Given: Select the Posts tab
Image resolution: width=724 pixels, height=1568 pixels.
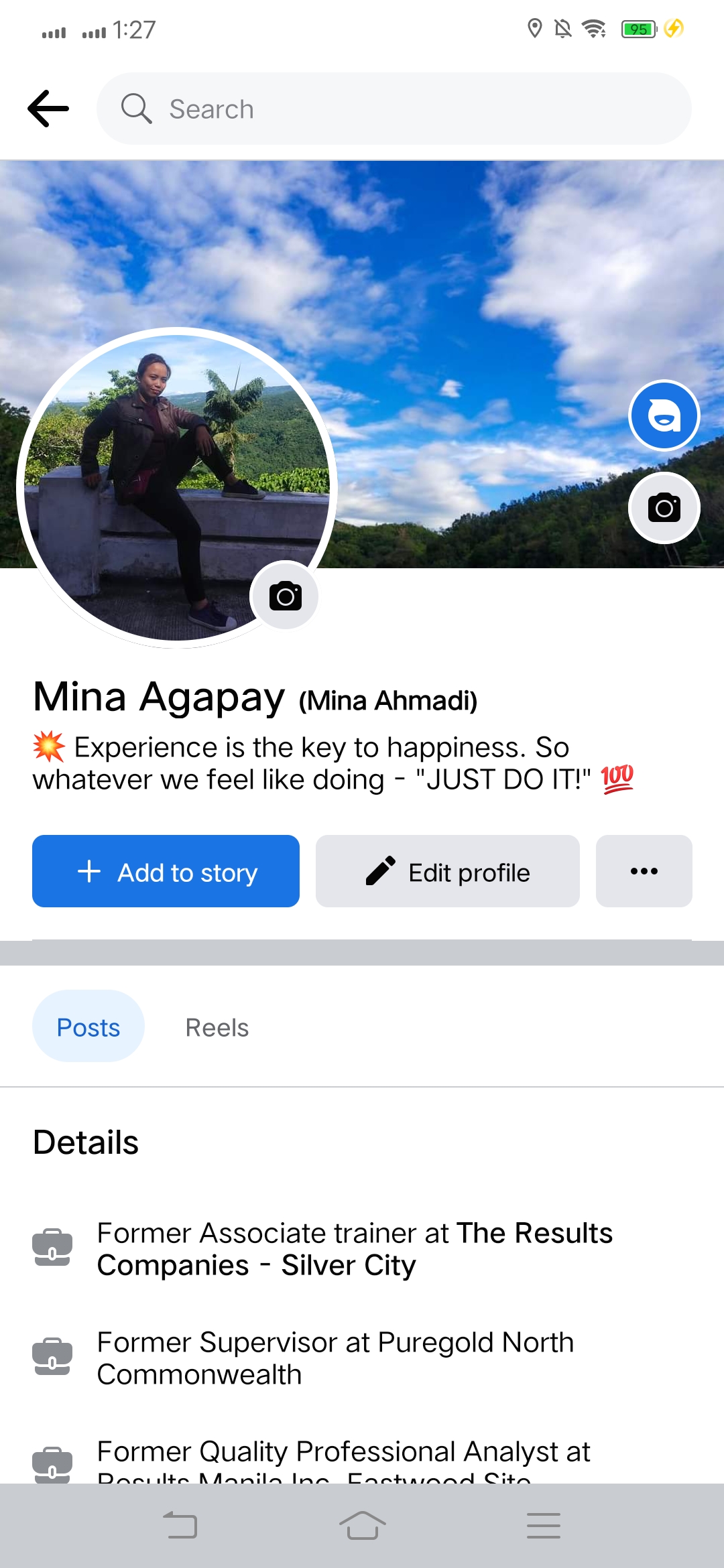Looking at the screenshot, I should (88, 1027).
